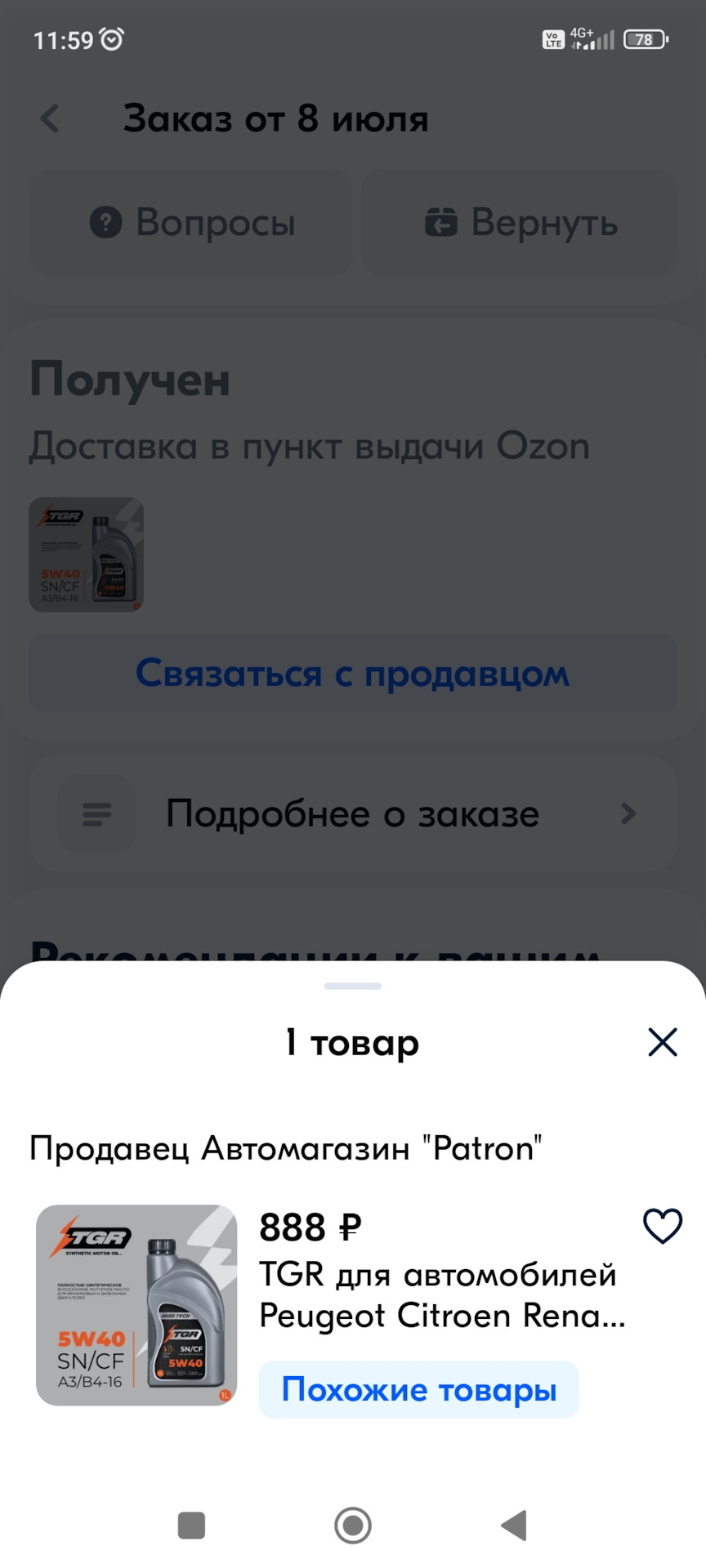Go to the system home screen
Screen dimensions: 706x1568
(x=353, y=1525)
